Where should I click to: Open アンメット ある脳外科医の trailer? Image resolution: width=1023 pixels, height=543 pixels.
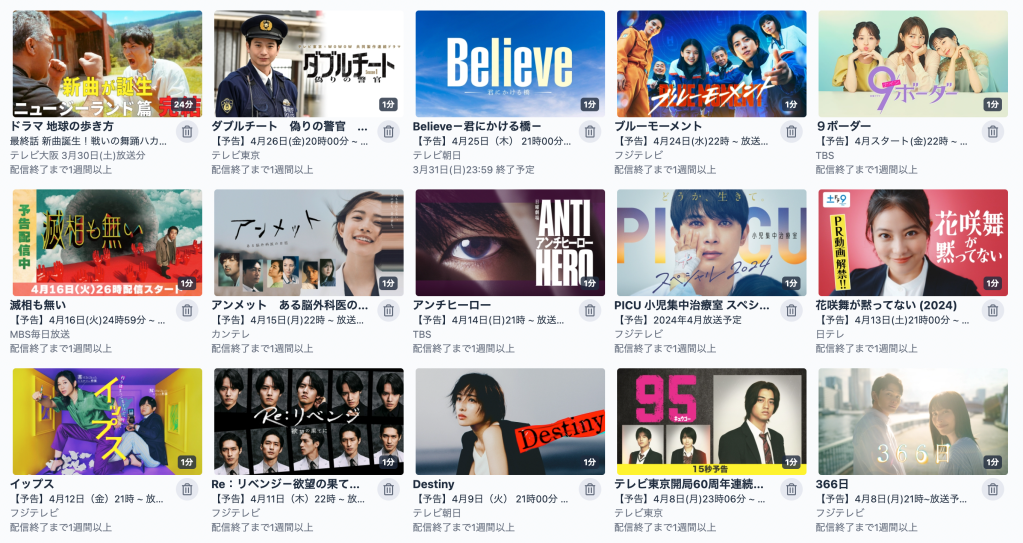click(309, 243)
